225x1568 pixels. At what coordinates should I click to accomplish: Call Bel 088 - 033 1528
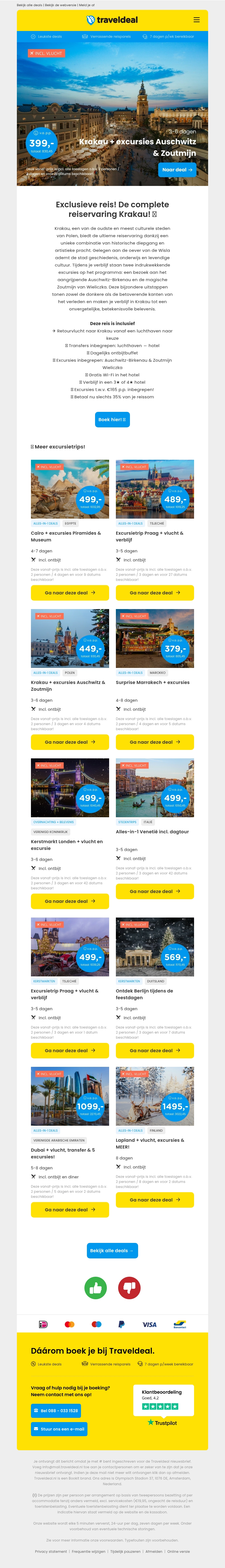tap(56, 1410)
